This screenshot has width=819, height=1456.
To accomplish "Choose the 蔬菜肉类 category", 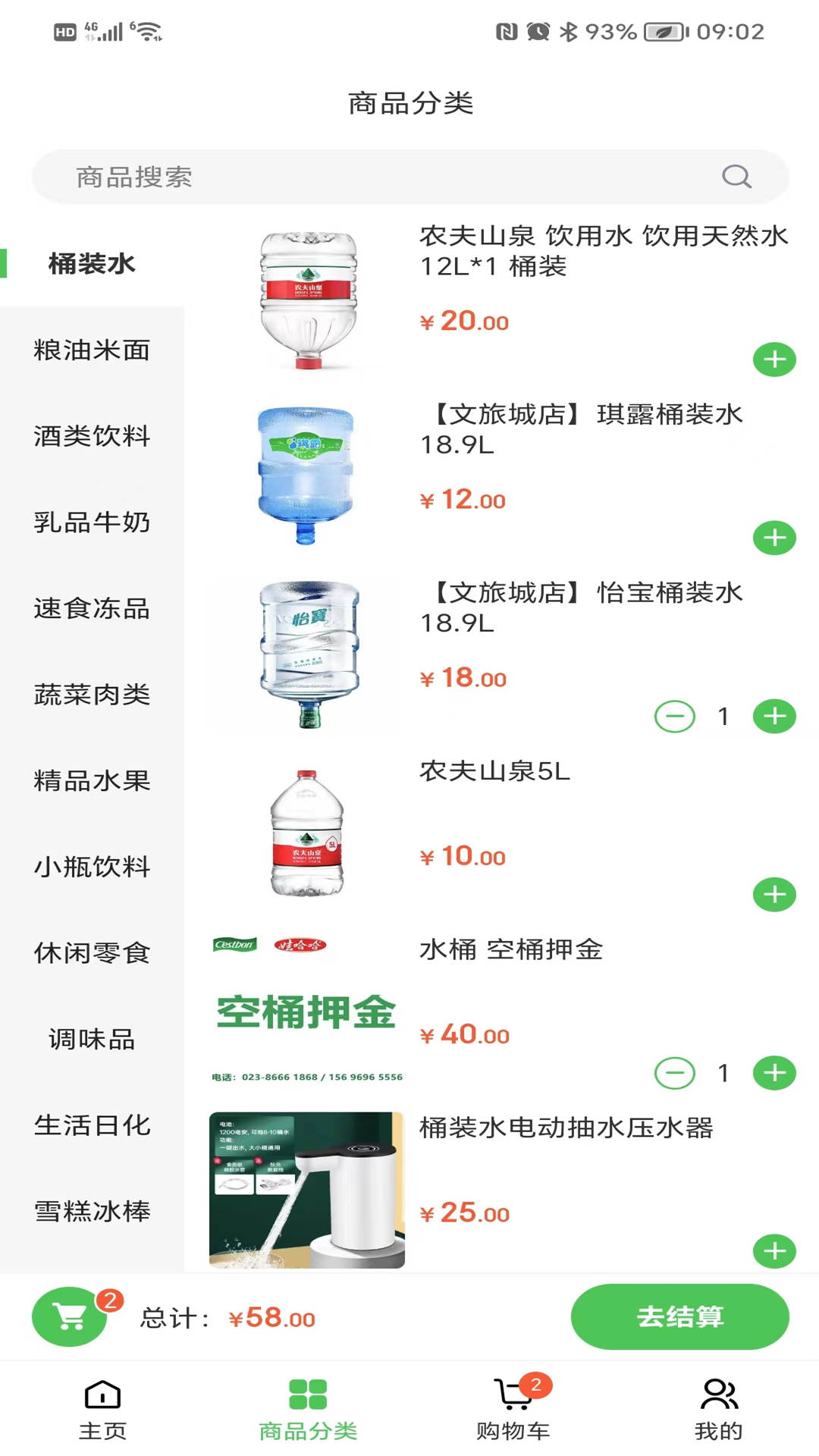I will coord(92,695).
